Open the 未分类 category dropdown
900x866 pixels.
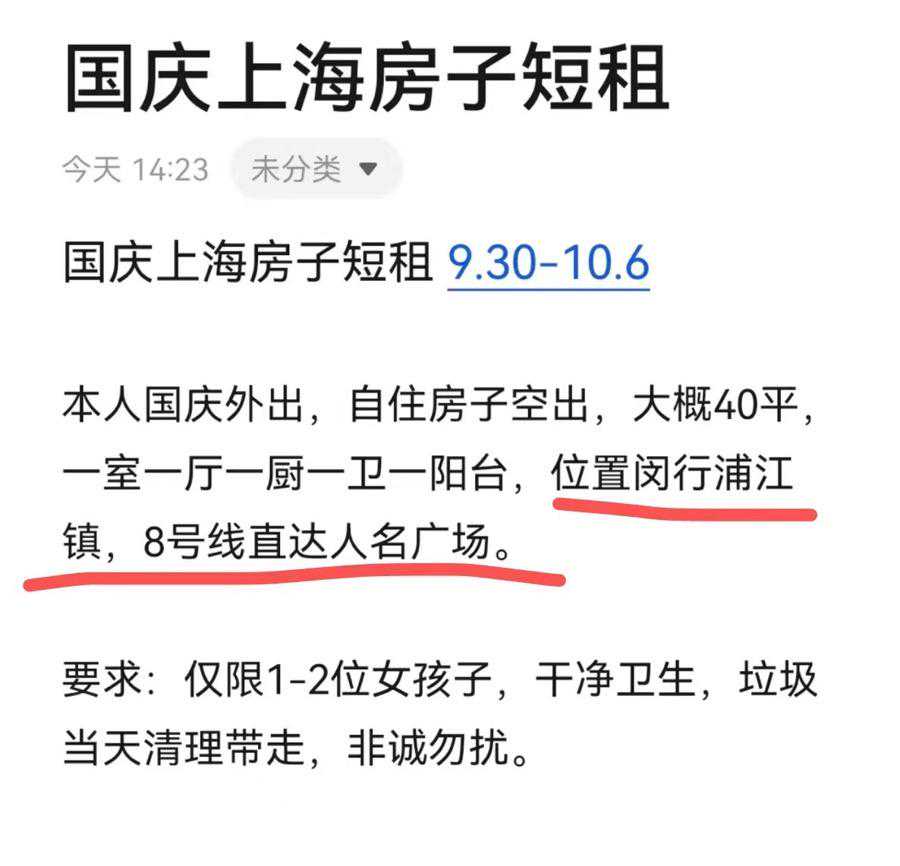pos(314,169)
